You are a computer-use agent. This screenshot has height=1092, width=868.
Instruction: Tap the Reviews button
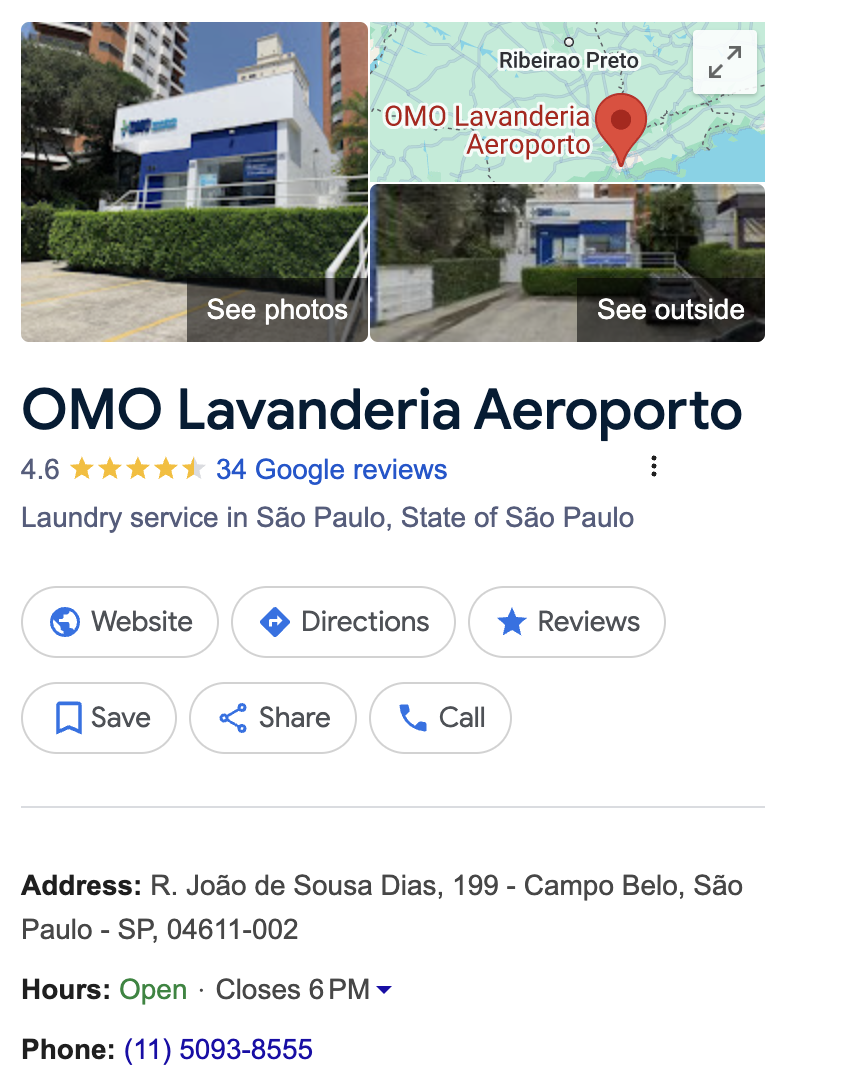point(567,622)
